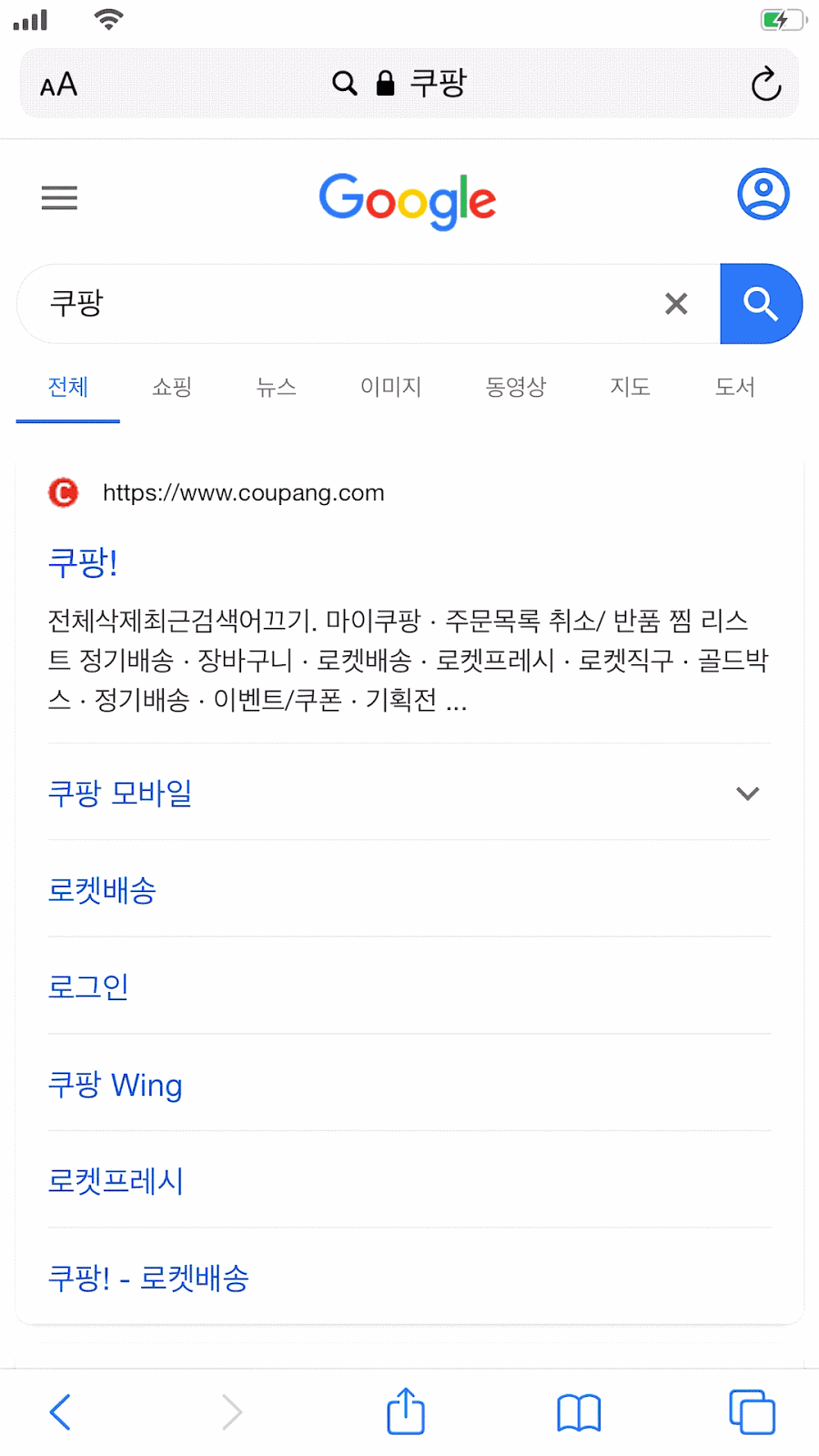Expand the 쿠팡 모바일 row chevron

pyautogui.click(x=747, y=794)
